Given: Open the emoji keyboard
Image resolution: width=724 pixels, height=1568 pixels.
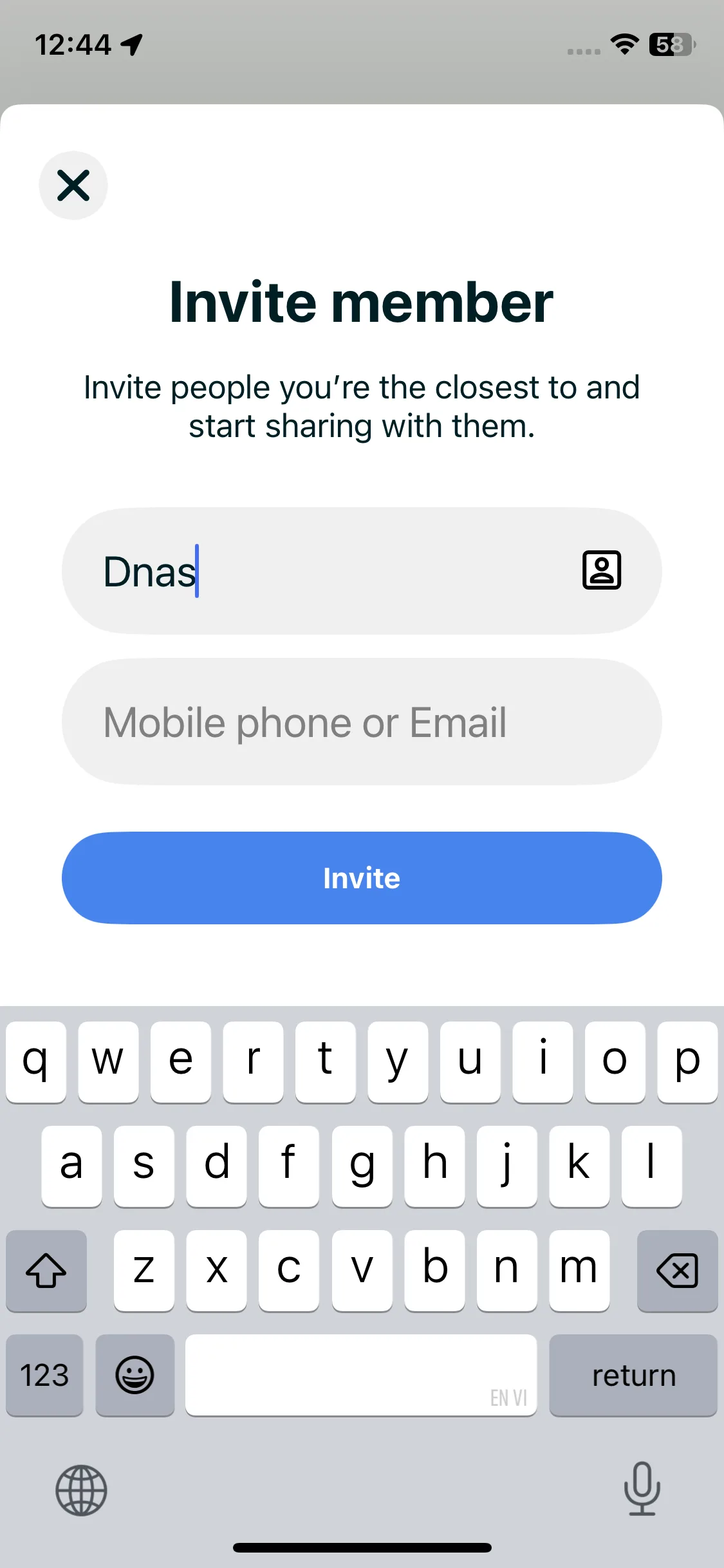Looking at the screenshot, I should coord(135,1376).
